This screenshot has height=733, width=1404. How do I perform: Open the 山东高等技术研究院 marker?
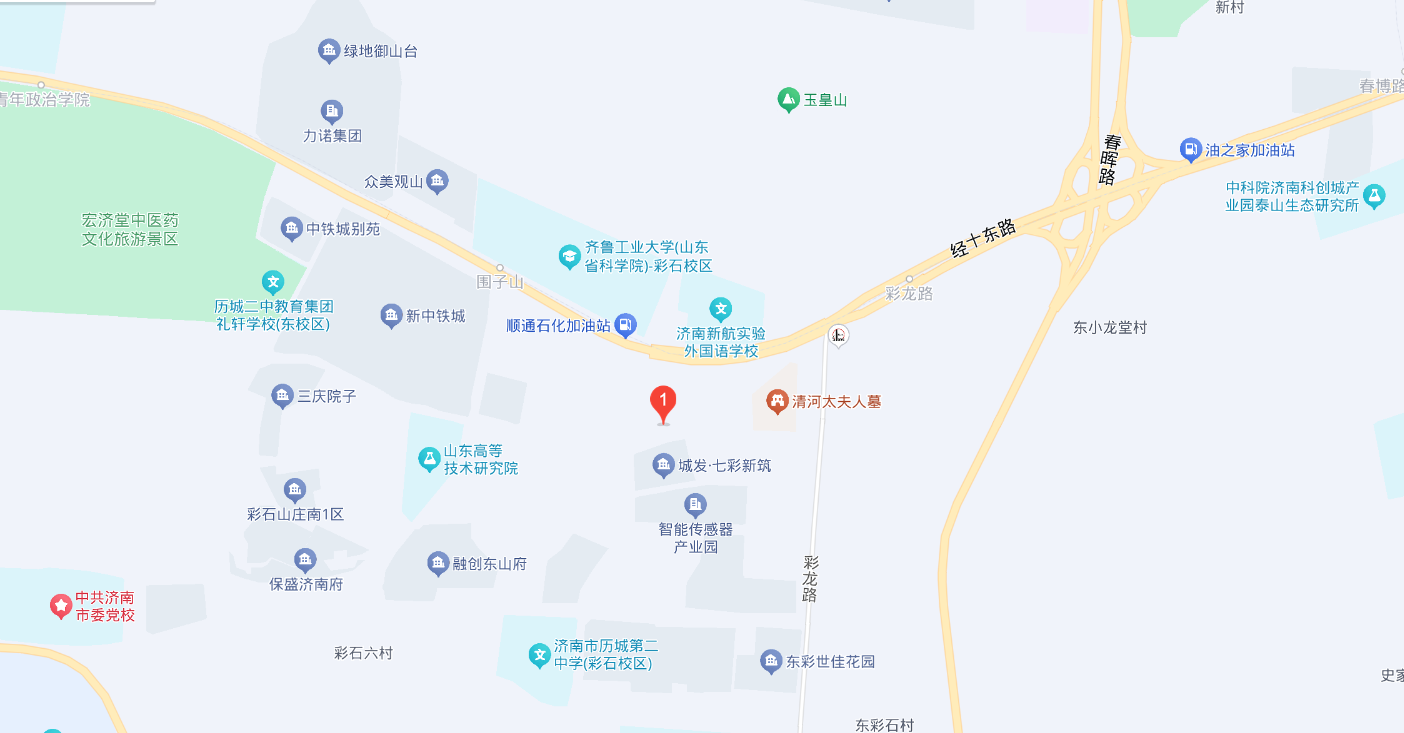pos(429,459)
